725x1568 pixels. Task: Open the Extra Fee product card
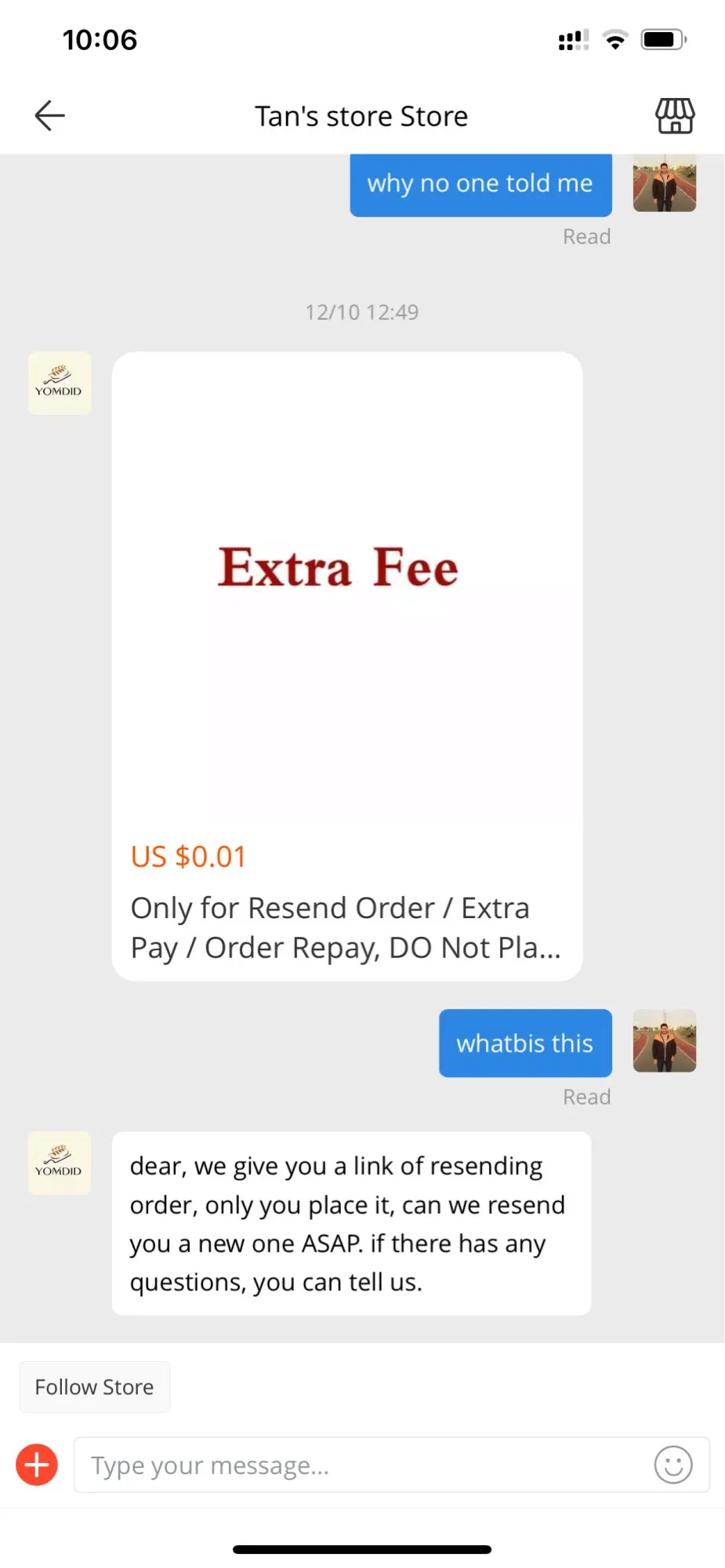point(346,666)
